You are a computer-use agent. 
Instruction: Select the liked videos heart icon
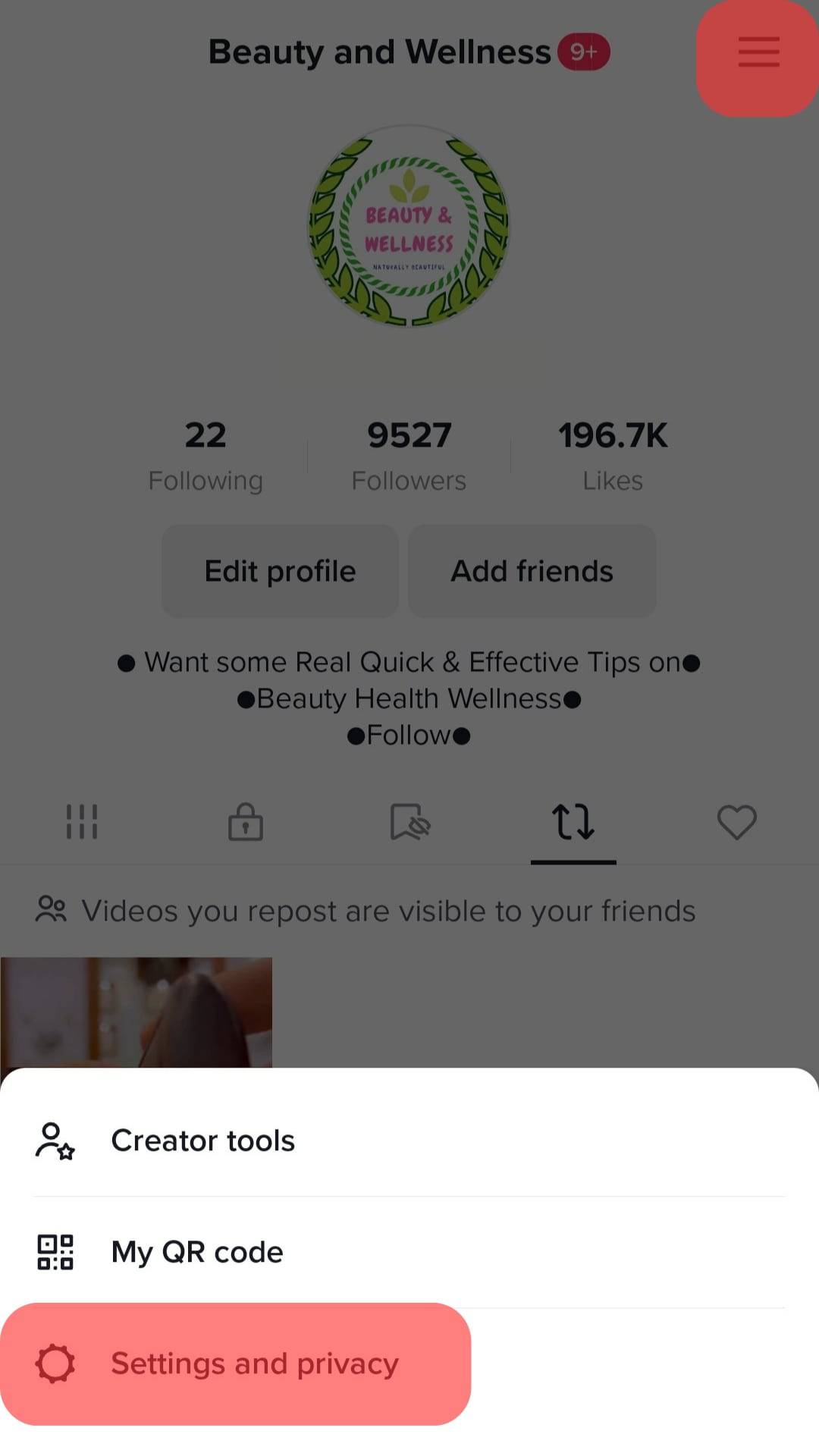coord(736,821)
